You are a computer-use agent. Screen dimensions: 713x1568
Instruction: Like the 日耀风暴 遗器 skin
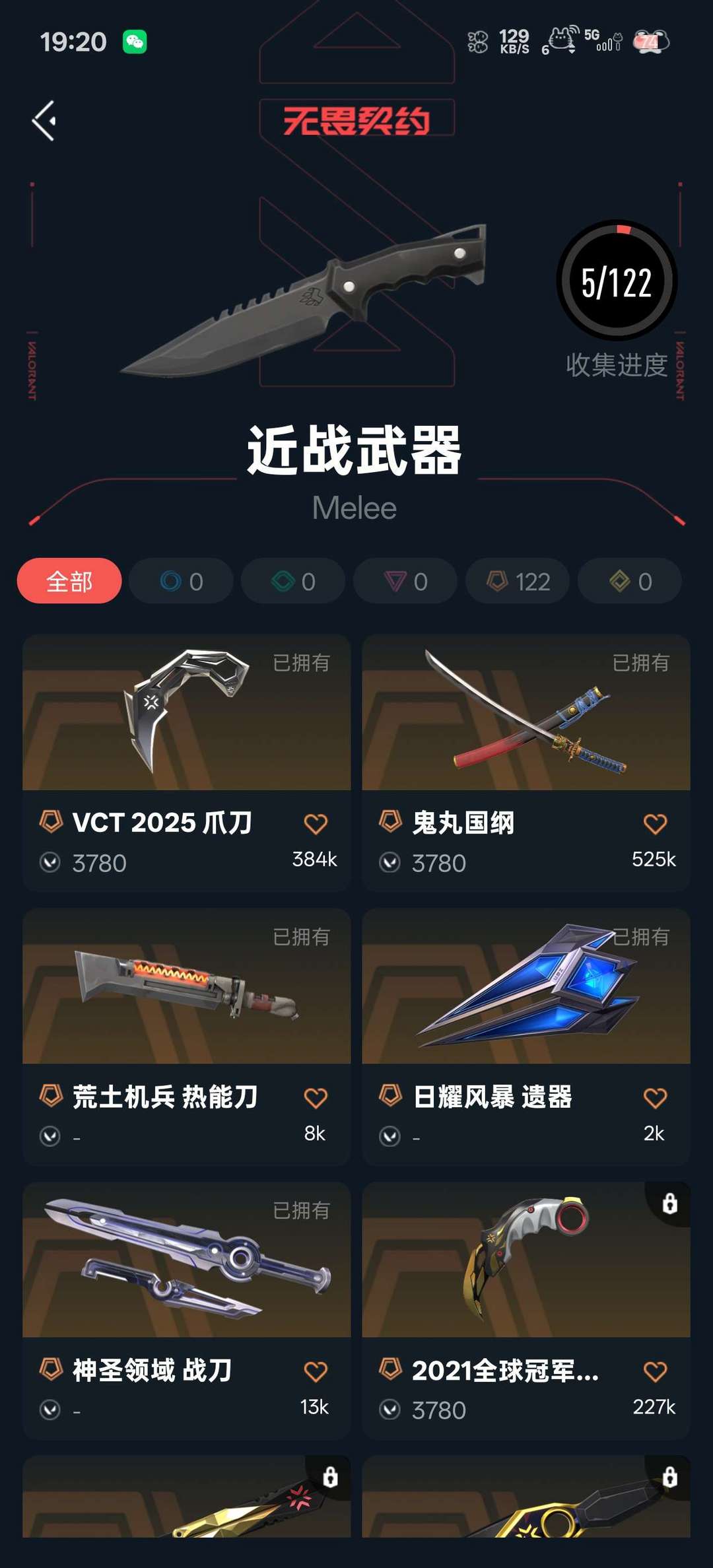click(655, 1098)
